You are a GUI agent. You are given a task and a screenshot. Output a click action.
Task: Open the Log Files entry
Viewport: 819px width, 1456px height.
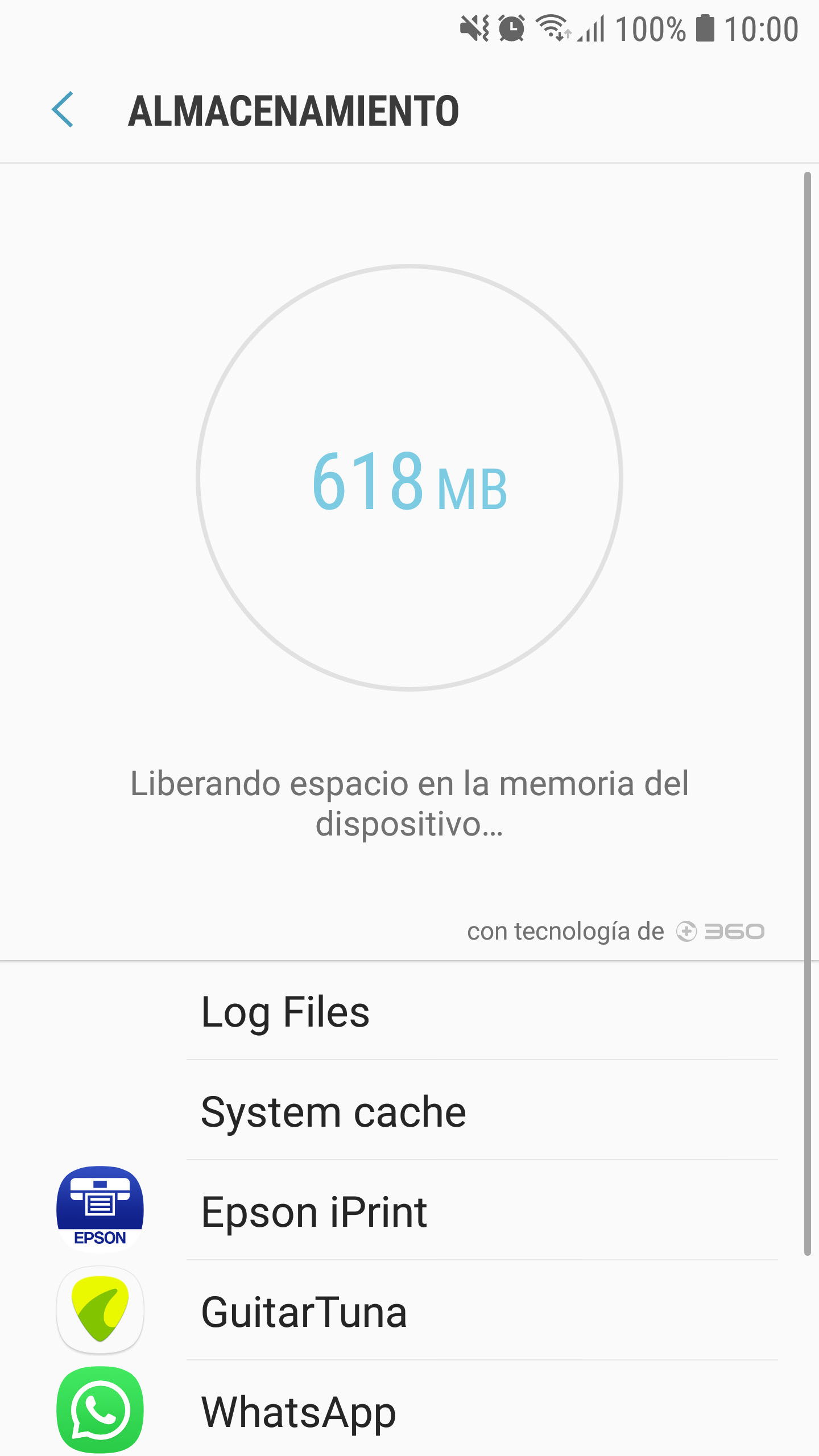click(x=409, y=1011)
